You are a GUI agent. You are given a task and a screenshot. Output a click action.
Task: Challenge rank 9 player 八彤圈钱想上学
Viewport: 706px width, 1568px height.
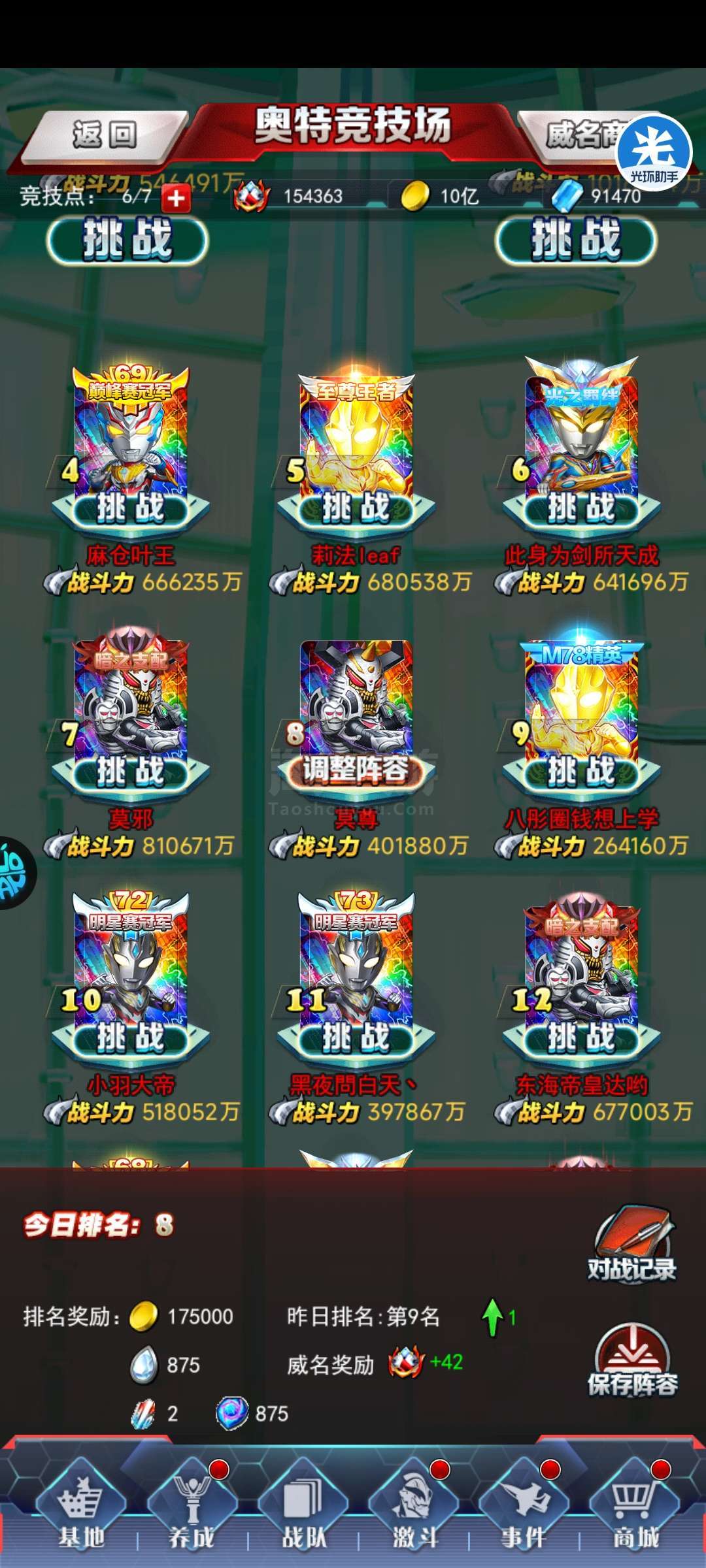coord(581,772)
